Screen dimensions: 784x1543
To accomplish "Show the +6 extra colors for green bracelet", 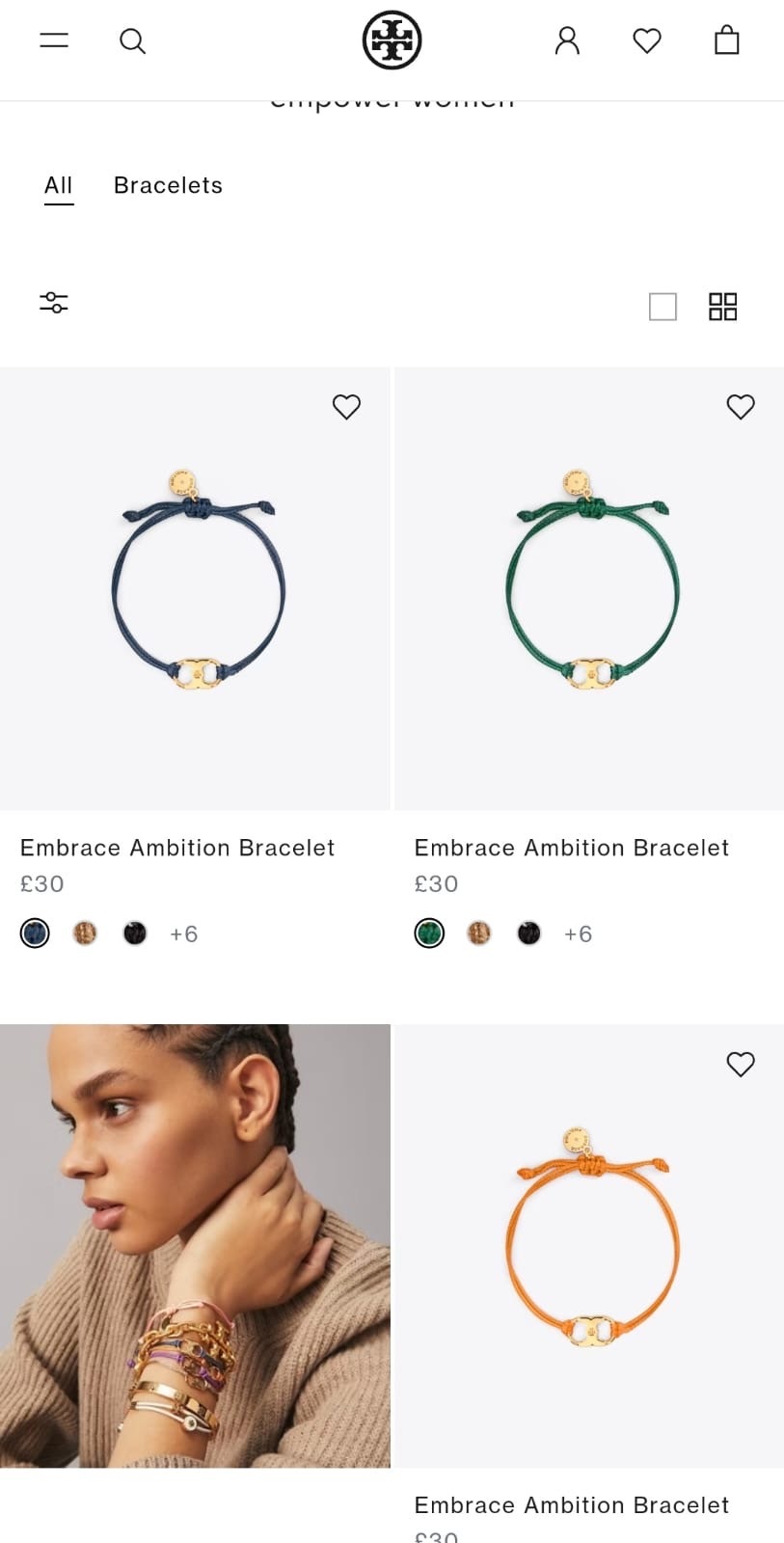I will (578, 933).
